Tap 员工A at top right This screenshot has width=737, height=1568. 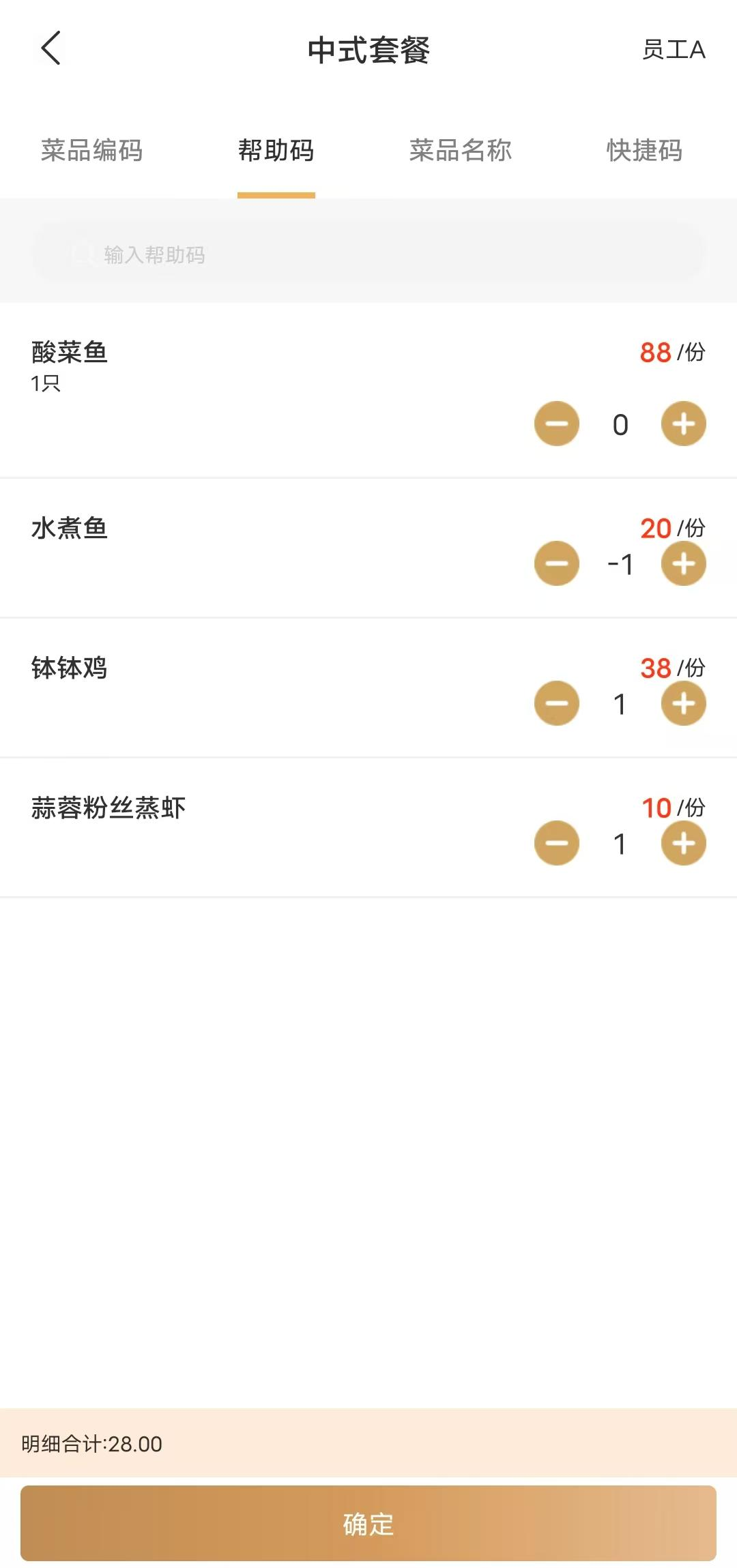[674, 50]
